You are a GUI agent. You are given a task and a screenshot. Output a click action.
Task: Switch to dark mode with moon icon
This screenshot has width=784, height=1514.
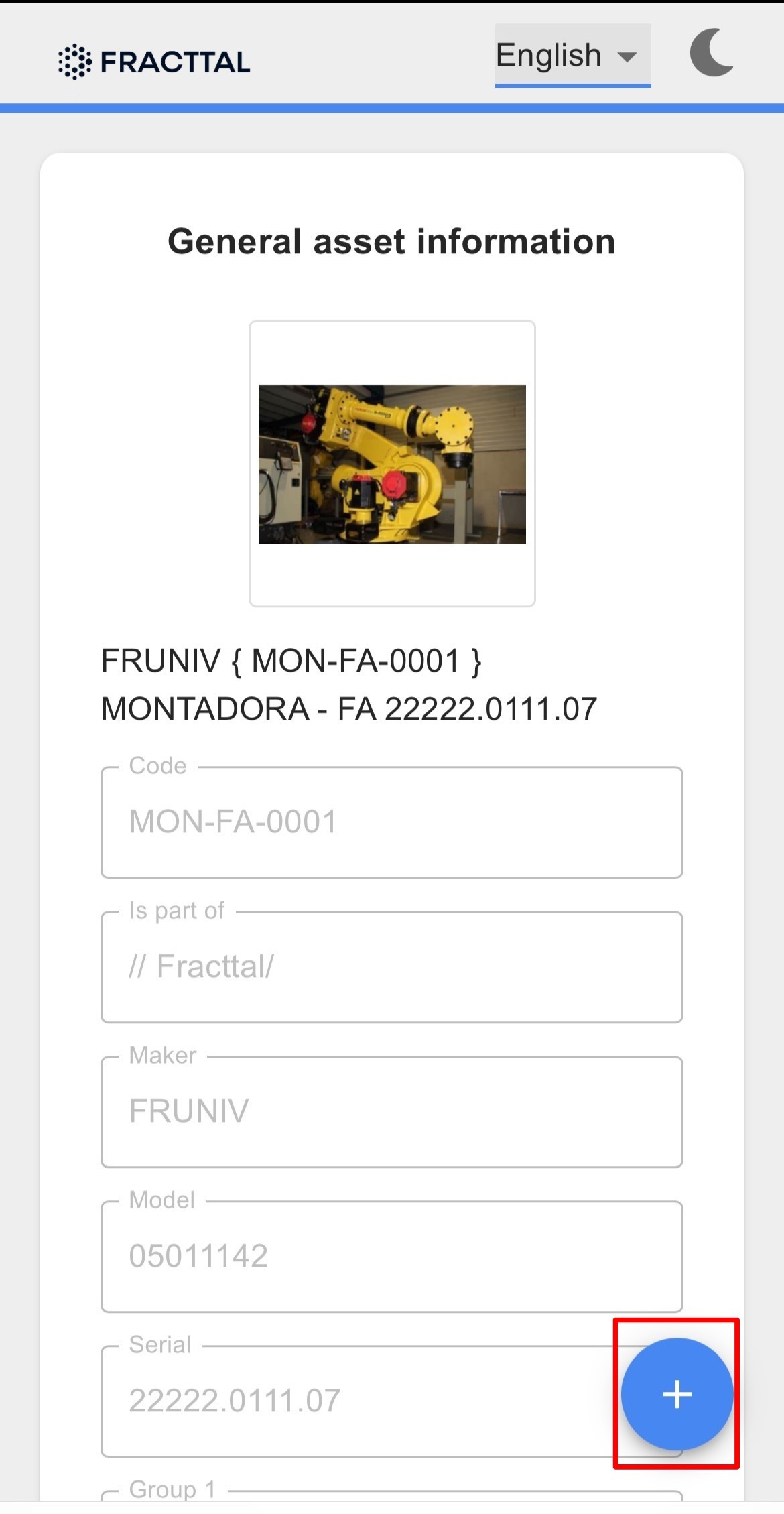point(712,53)
